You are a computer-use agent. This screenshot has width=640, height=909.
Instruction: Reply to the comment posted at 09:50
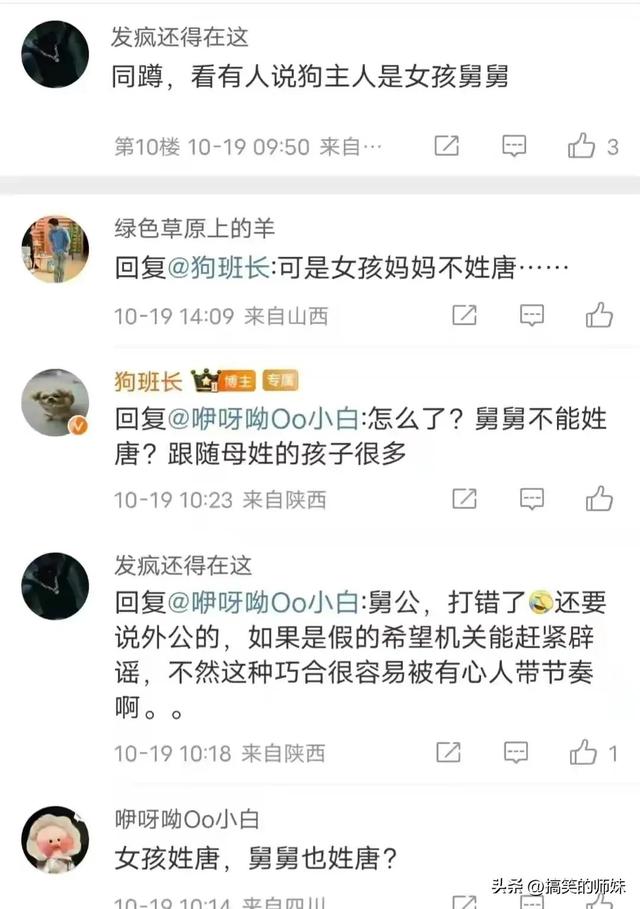pos(514,147)
